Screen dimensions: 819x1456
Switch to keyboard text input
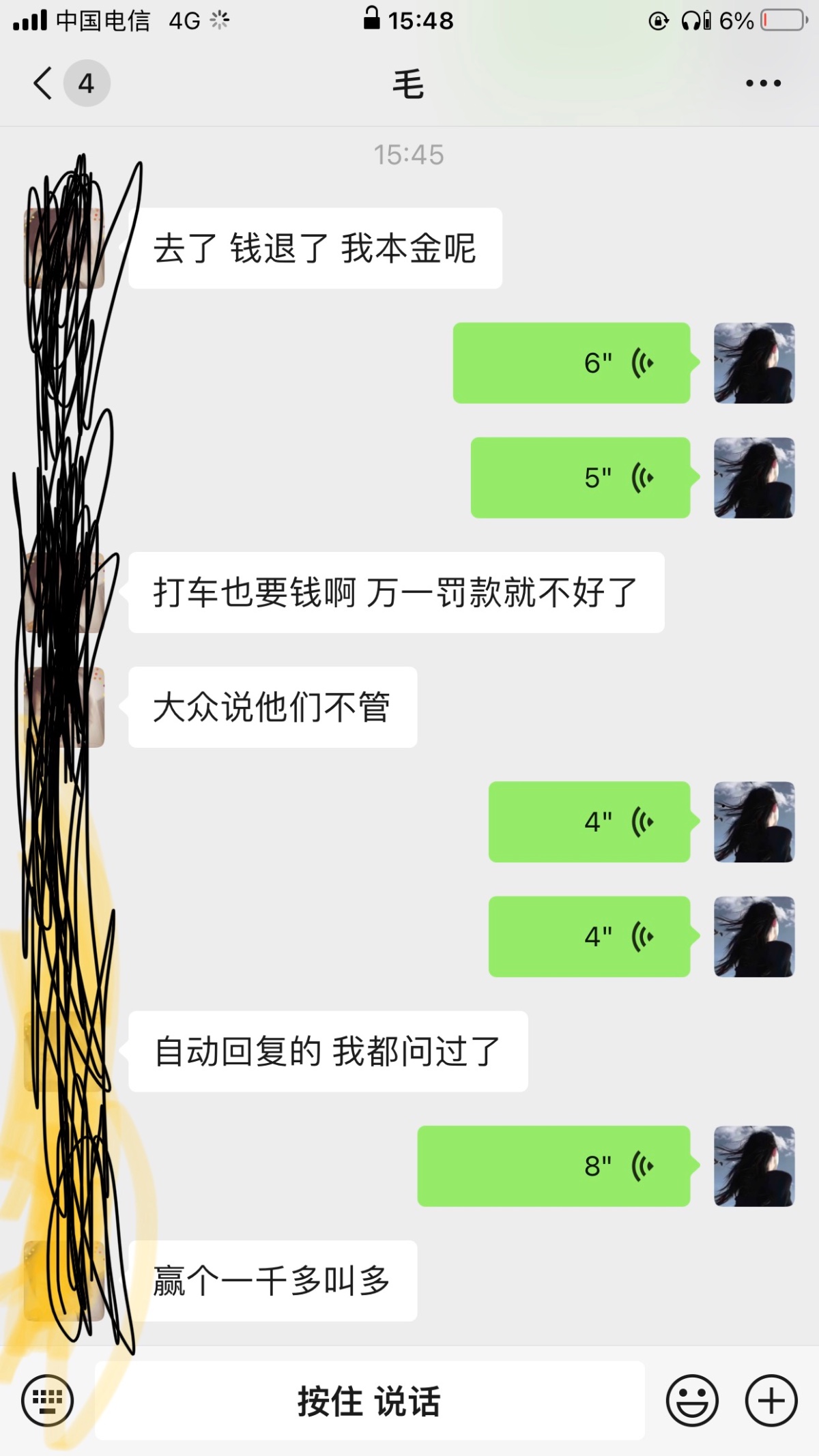47,1401
